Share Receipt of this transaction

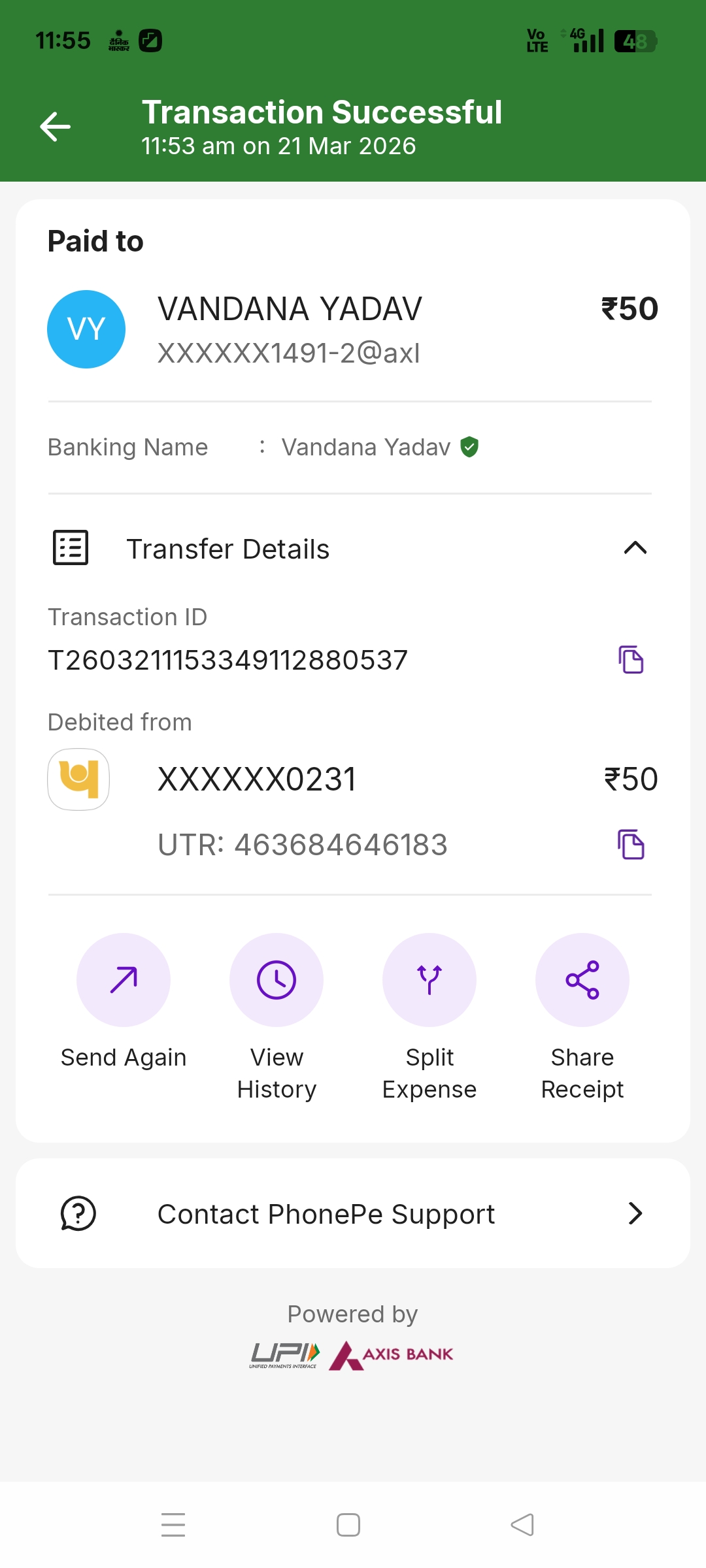click(582, 980)
